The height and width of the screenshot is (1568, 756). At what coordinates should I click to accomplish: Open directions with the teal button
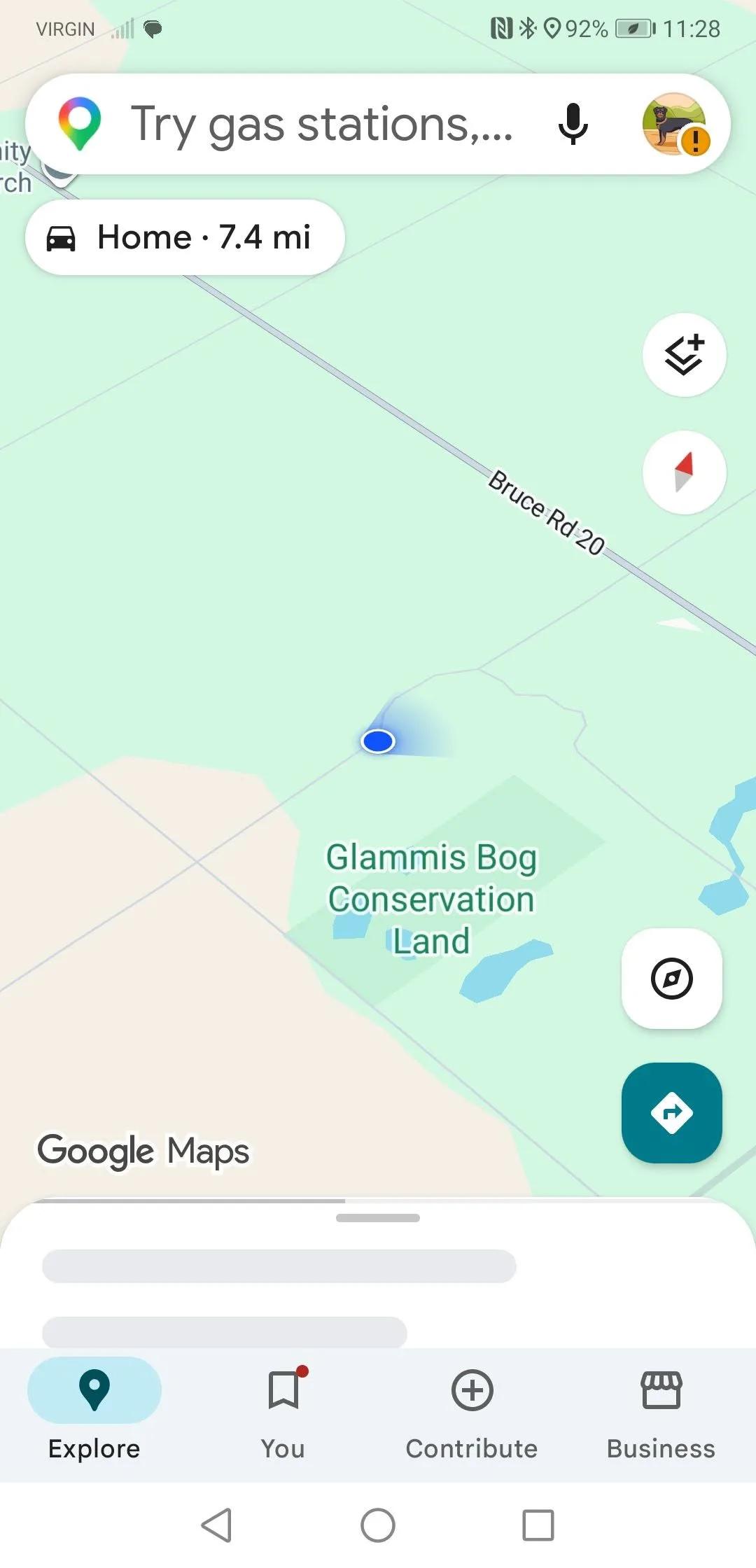(671, 1113)
